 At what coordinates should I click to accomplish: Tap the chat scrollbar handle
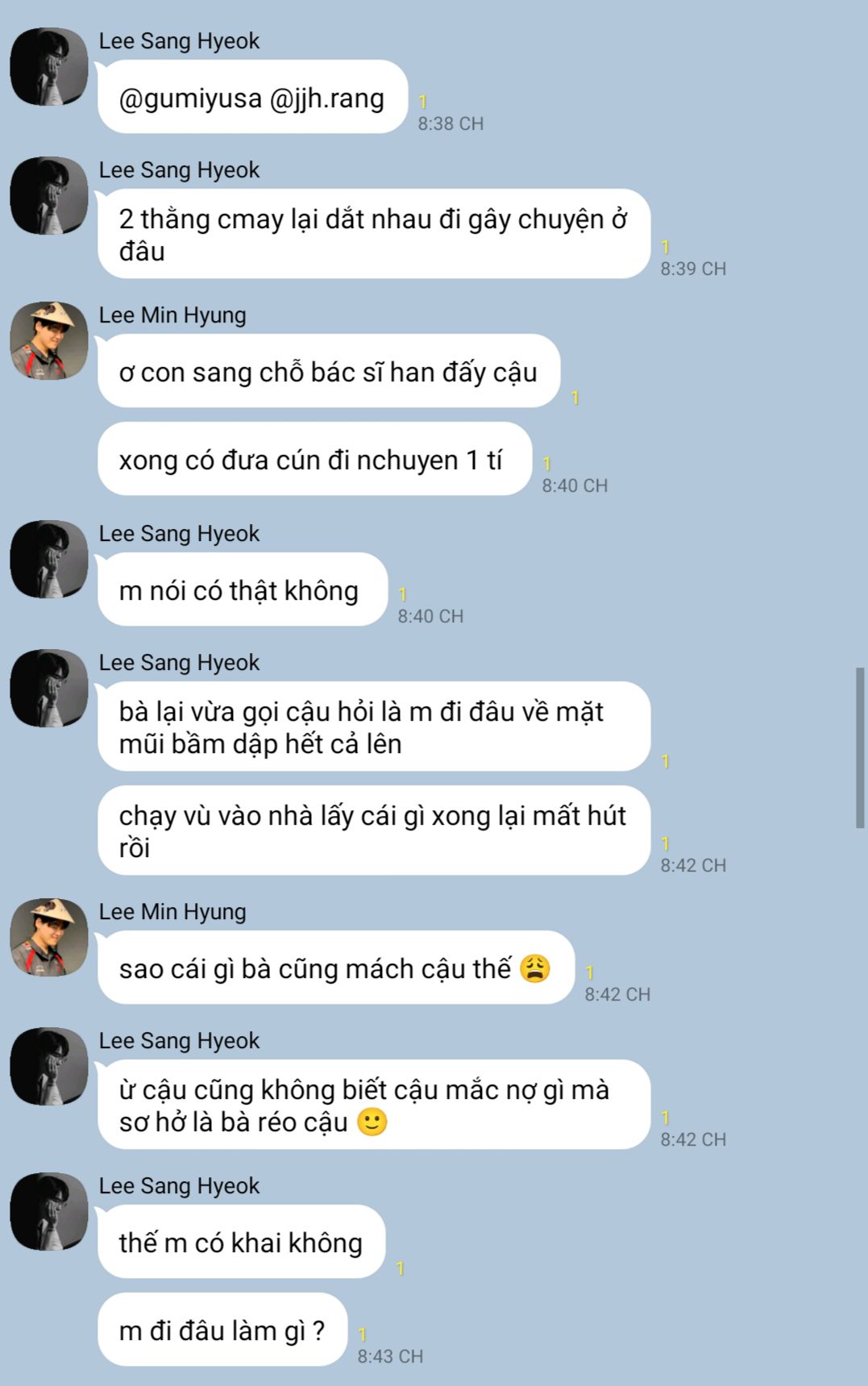click(x=860, y=747)
